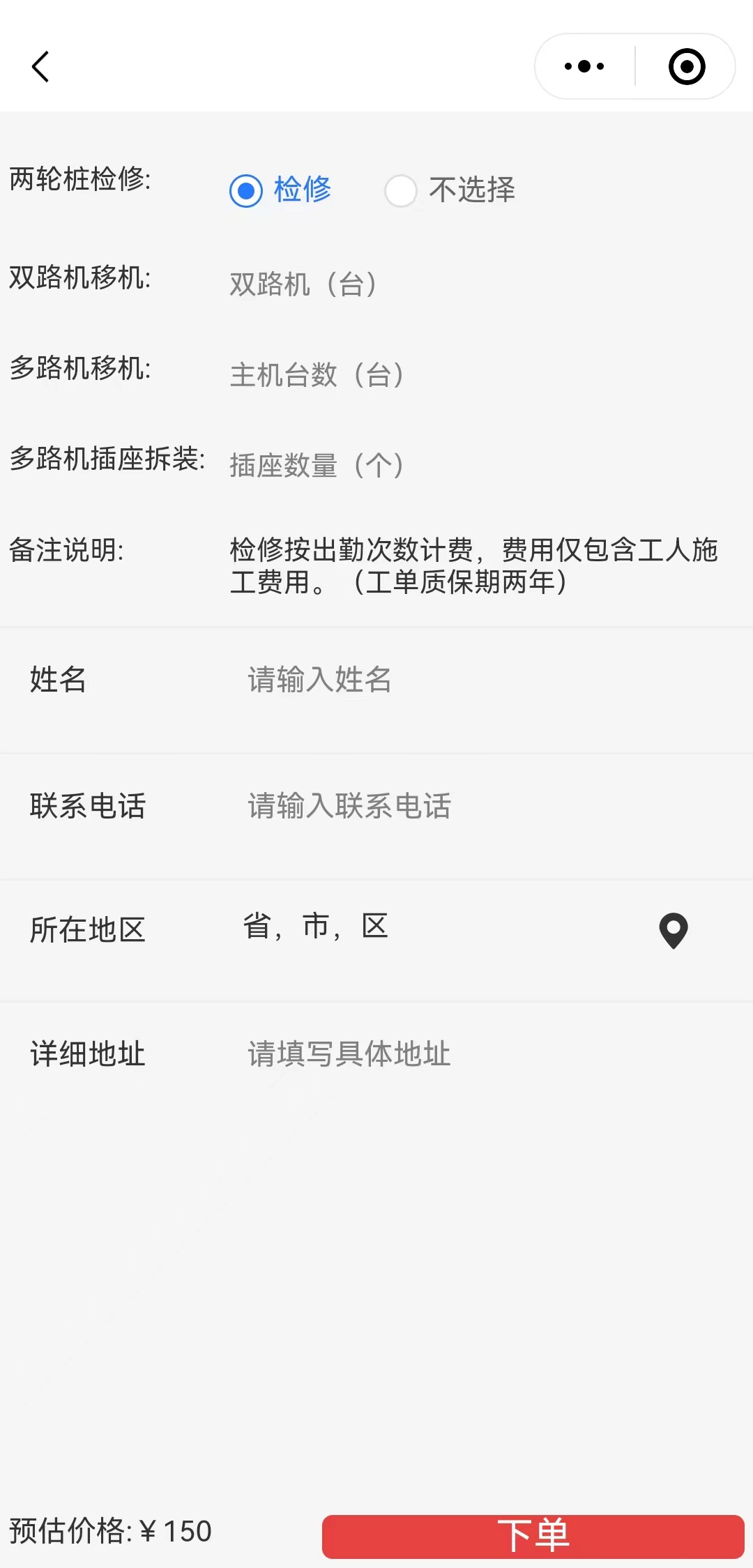Submit the order with 下单
This screenshot has height=1568, width=753.
point(533,1536)
